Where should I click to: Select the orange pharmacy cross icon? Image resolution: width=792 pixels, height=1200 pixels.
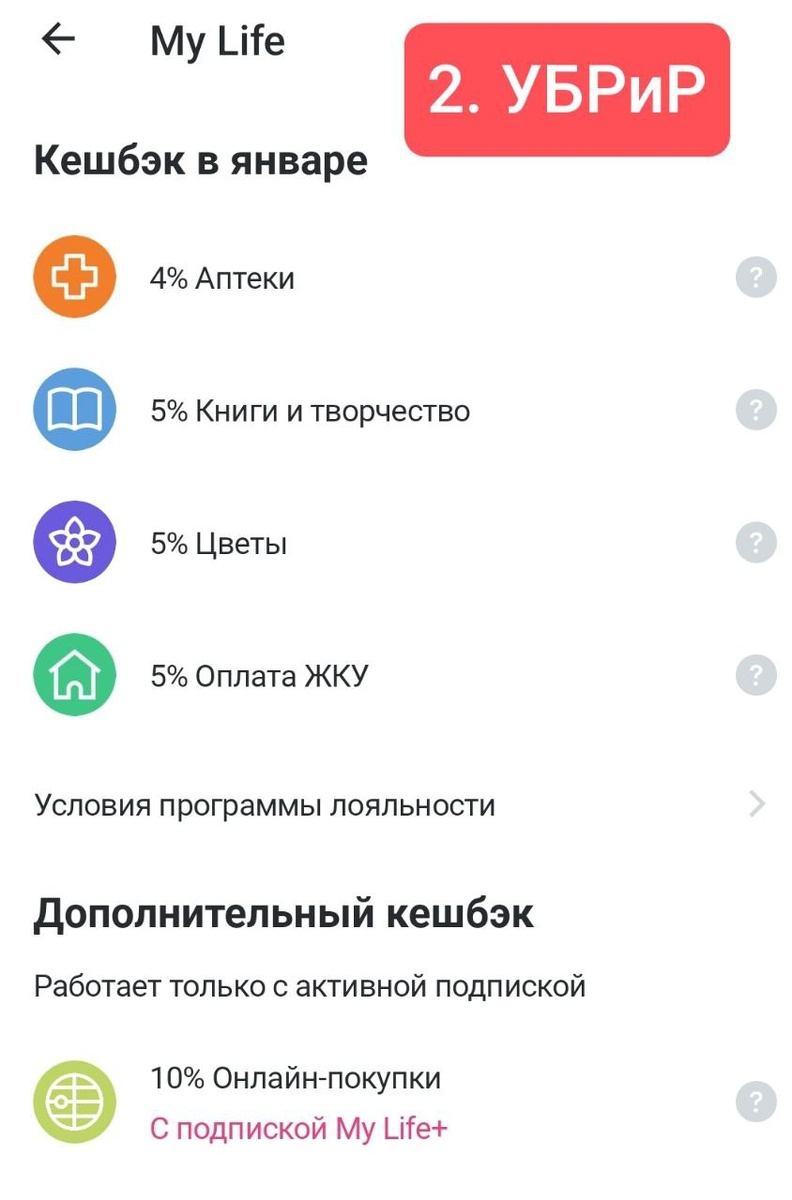(x=74, y=277)
